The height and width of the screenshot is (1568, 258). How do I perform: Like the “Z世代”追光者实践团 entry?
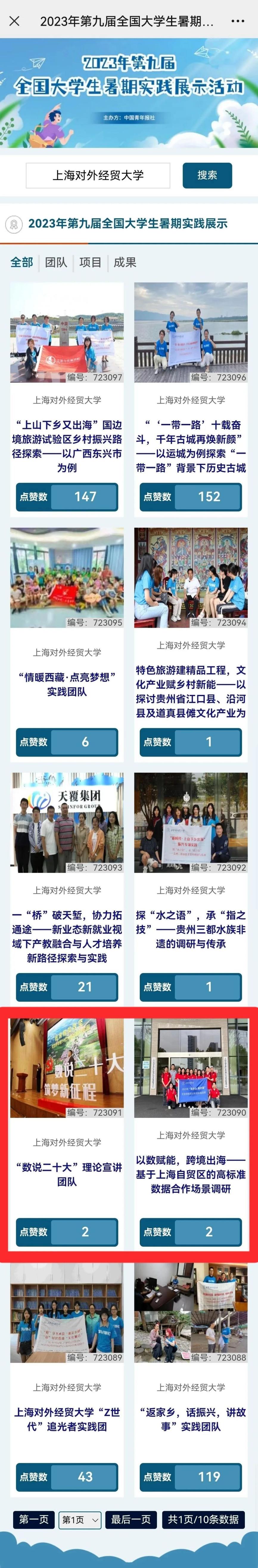(67, 1477)
